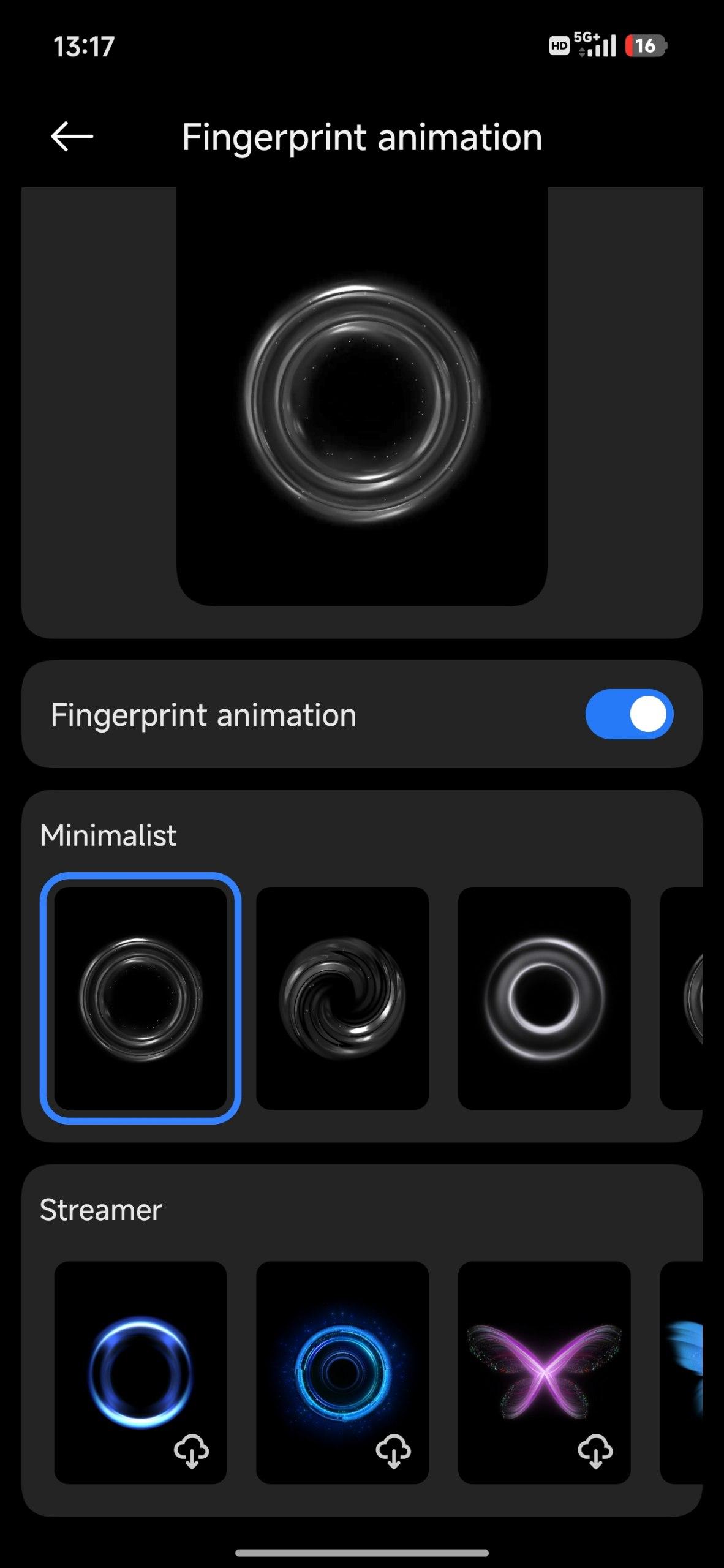Pick the purple butterfly Streamer animation
Screen dimensions: 724x1568
click(x=544, y=1372)
